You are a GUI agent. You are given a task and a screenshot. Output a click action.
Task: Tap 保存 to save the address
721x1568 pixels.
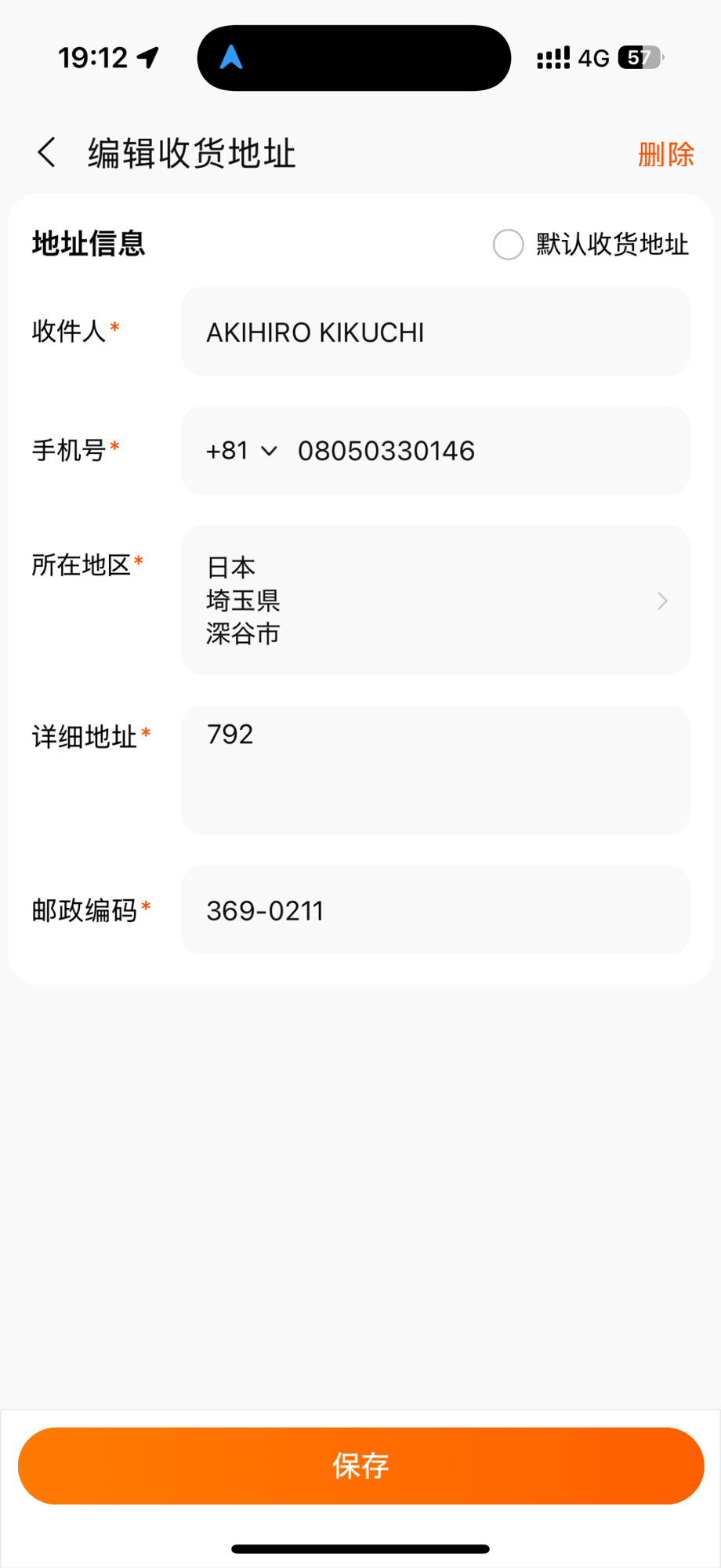tap(360, 1465)
